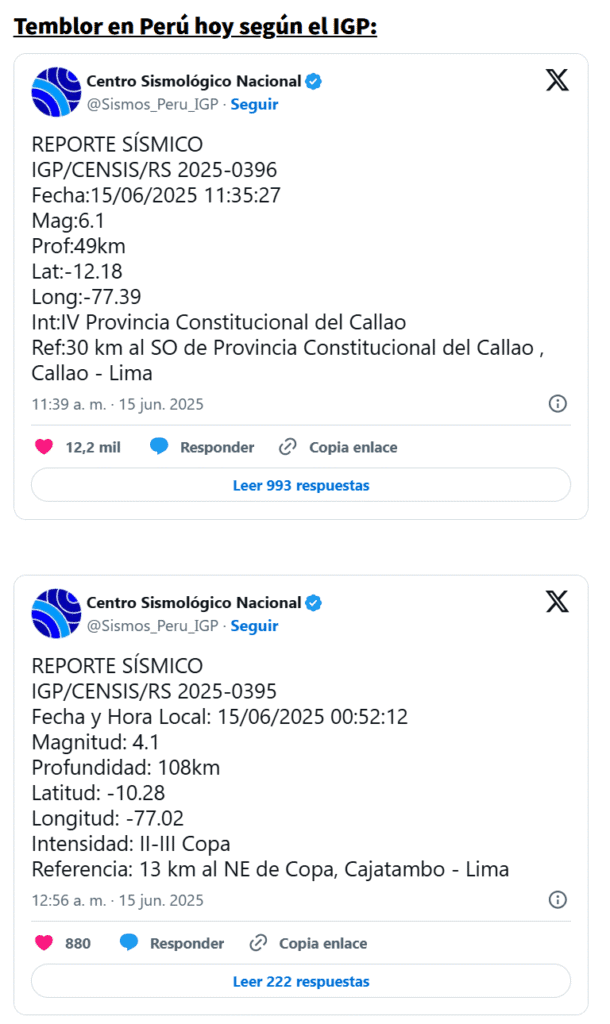
Task: Reply to the magnitude 6.1 report tweet
Action: (x=202, y=447)
